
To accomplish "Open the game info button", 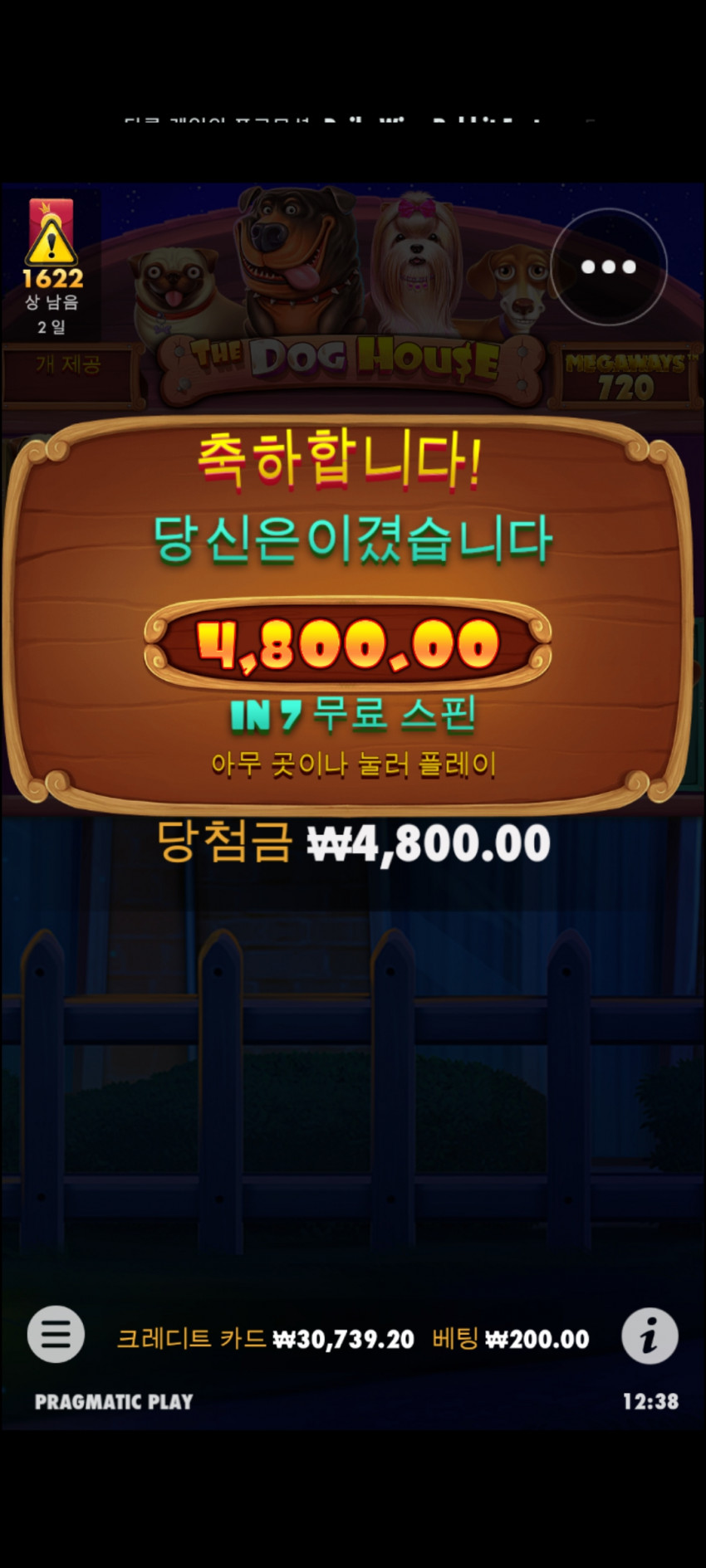I will click(x=650, y=1336).
